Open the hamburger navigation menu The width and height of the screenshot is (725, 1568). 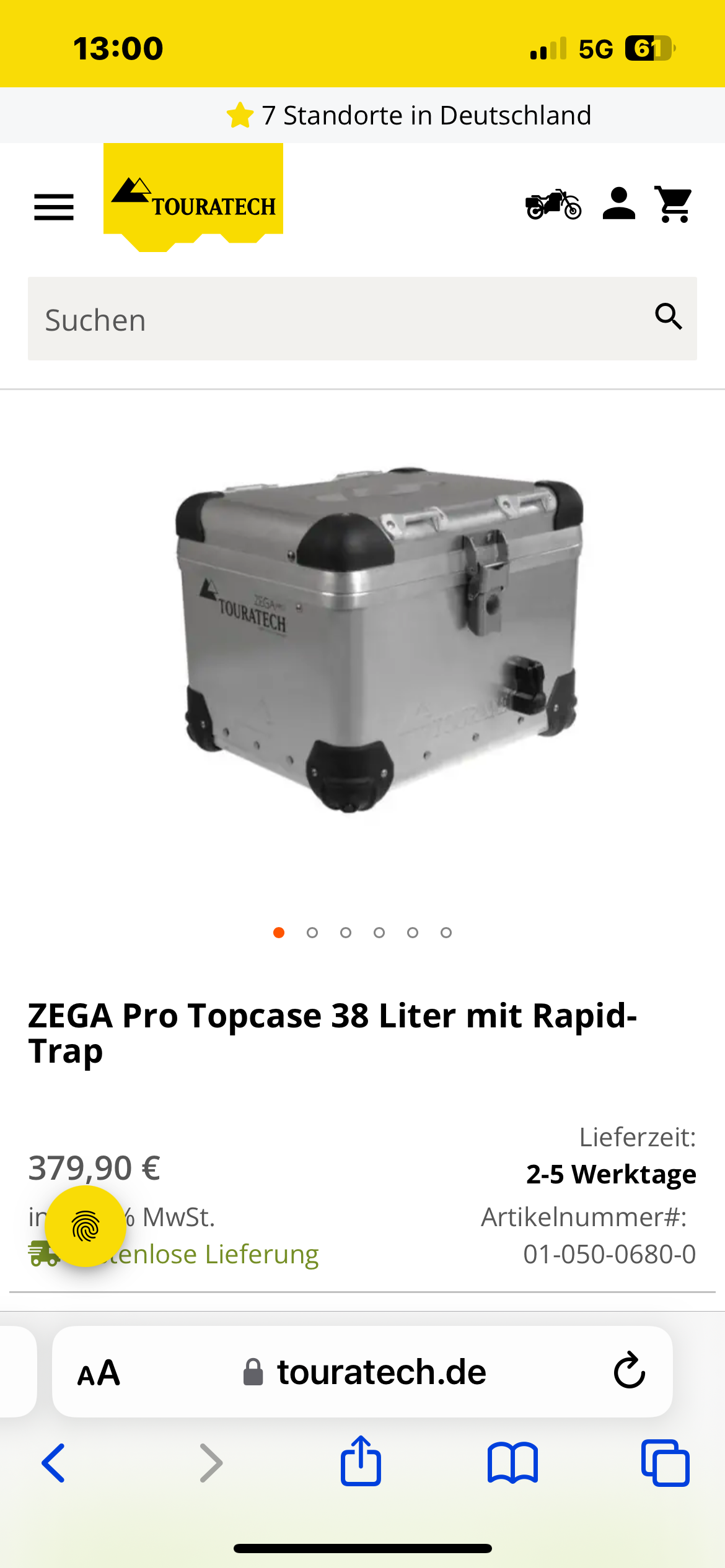[54, 207]
